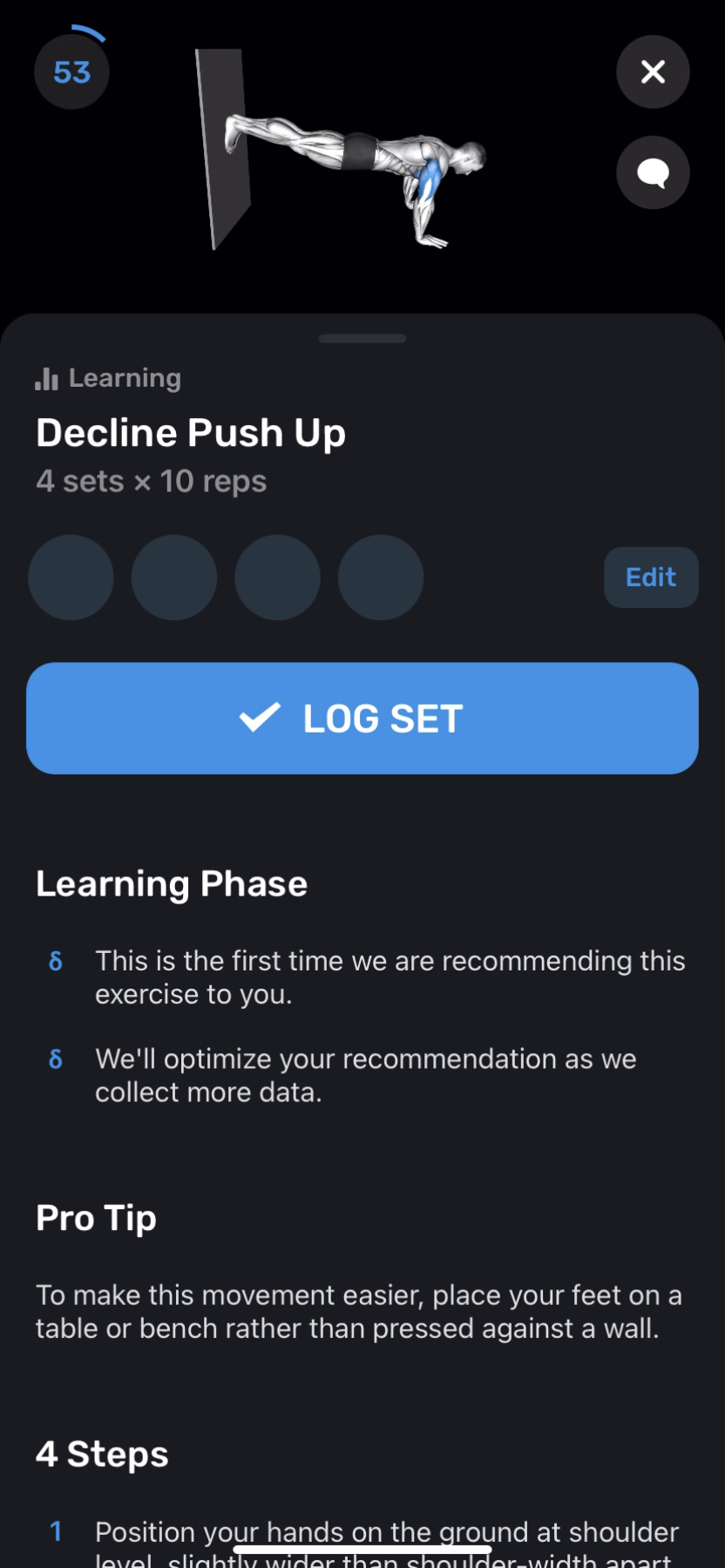Tap the fourth set circle to fill it
This screenshot has width=725, height=1568.
(x=380, y=577)
